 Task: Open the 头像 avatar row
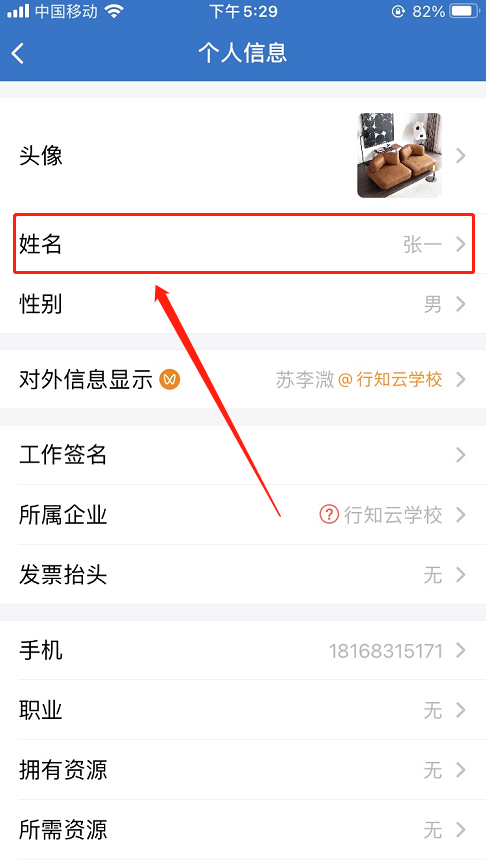pyautogui.click(x=243, y=155)
